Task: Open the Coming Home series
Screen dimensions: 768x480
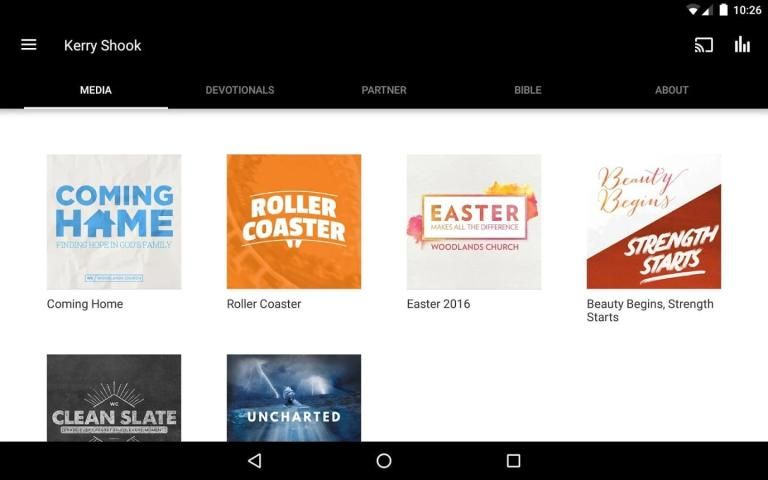Action: coord(114,222)
